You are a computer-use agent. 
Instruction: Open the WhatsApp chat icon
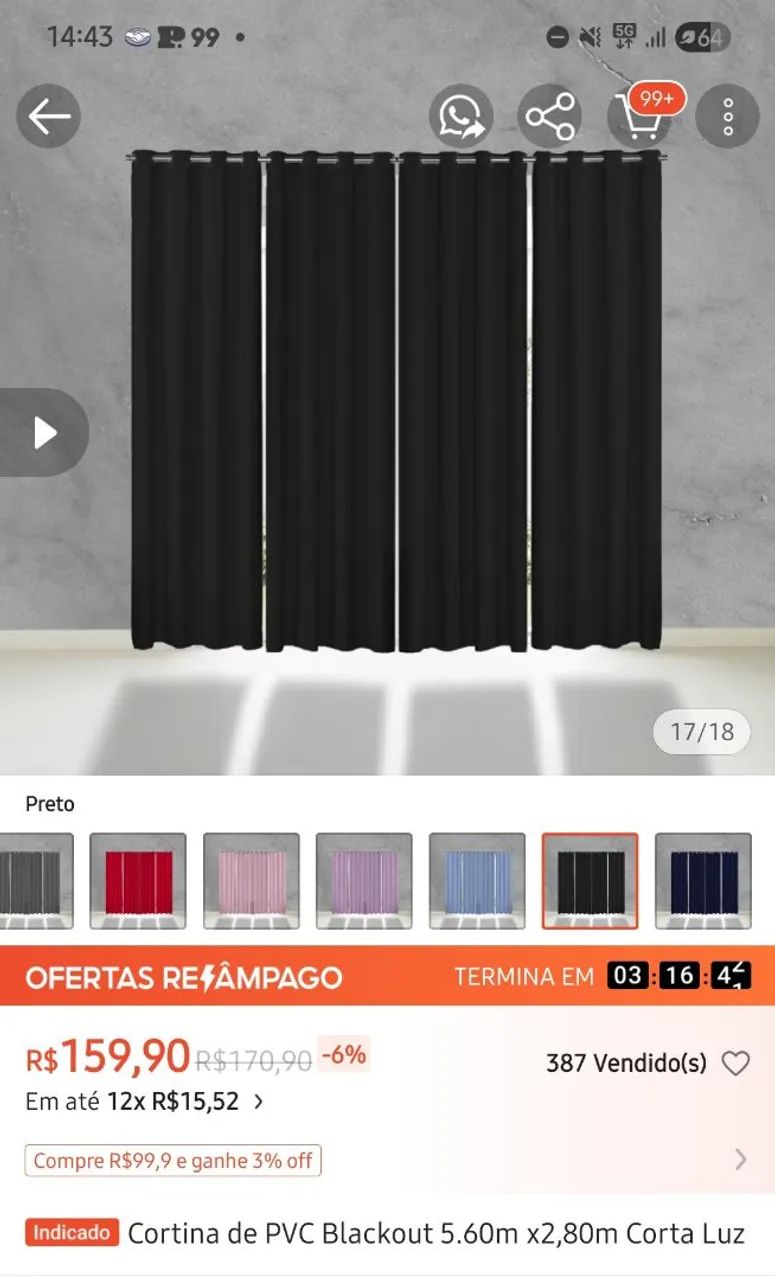point(460,116)
